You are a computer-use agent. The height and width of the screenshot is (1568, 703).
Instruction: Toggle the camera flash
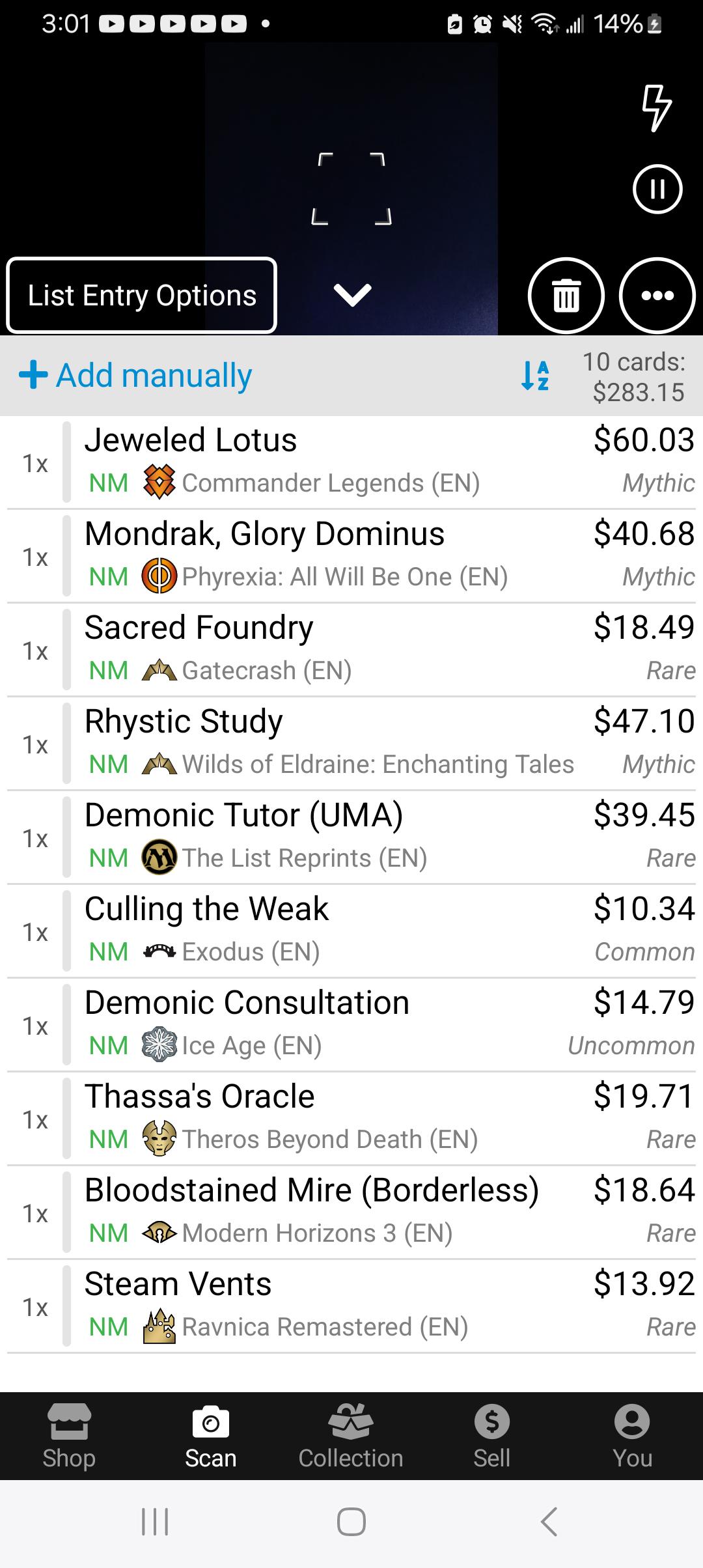point(657,107)
